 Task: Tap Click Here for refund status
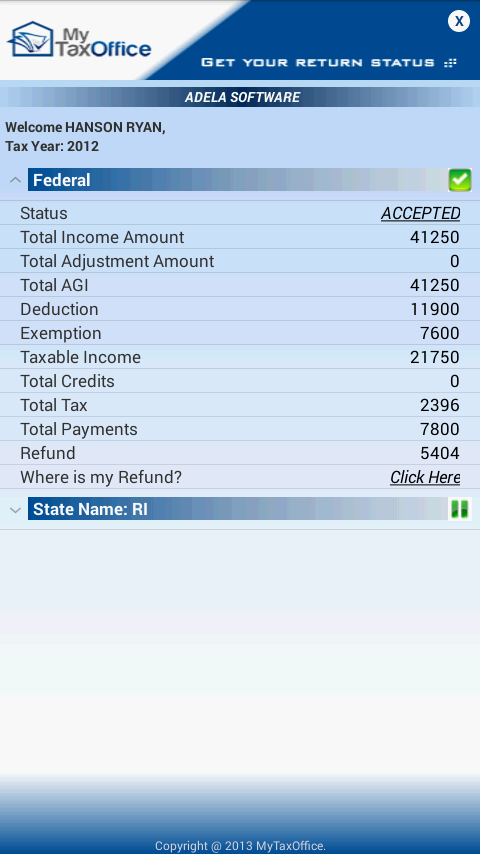click(425, 477)
